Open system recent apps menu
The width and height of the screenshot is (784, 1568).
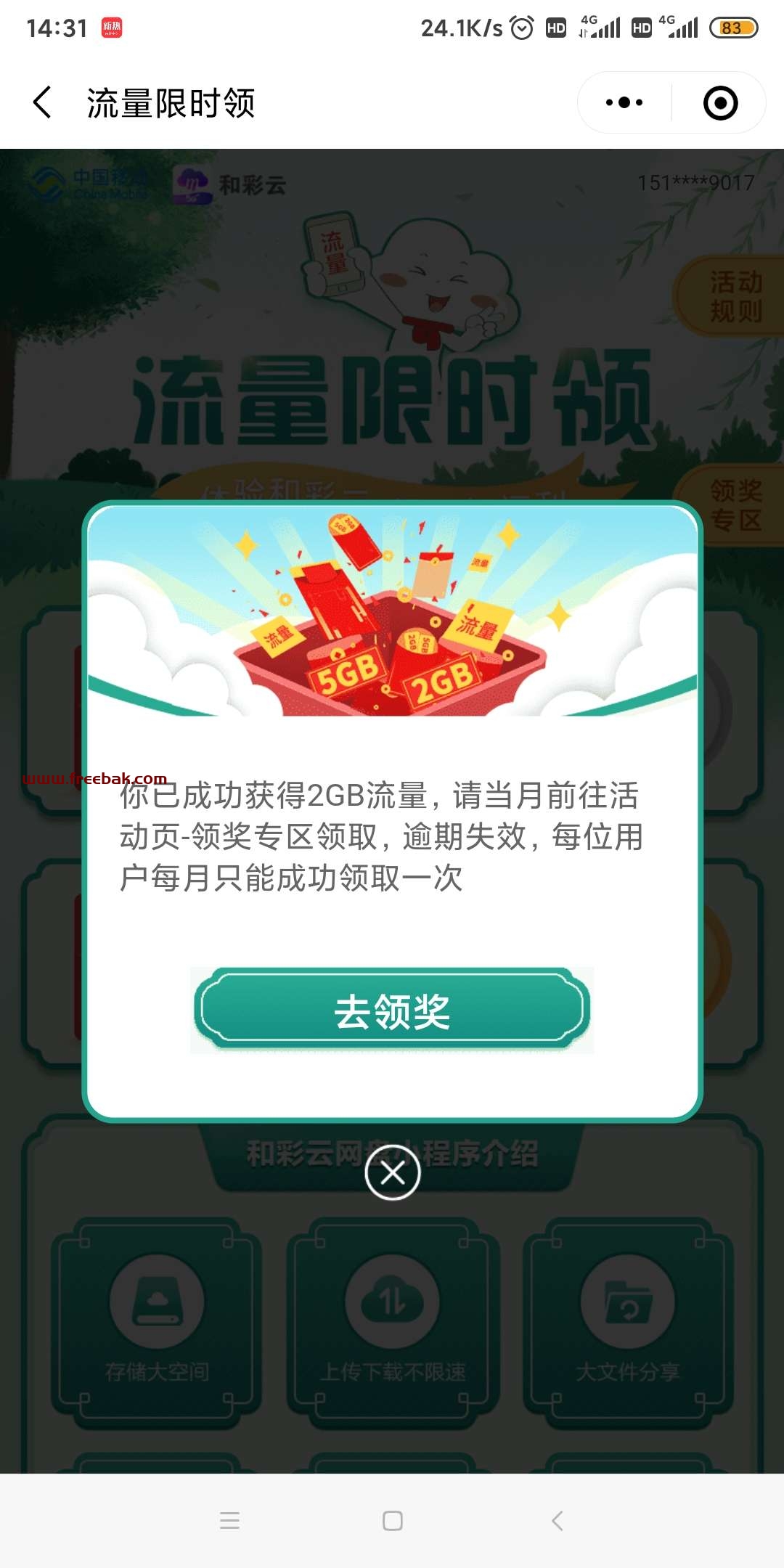[x=229, y=1521]
